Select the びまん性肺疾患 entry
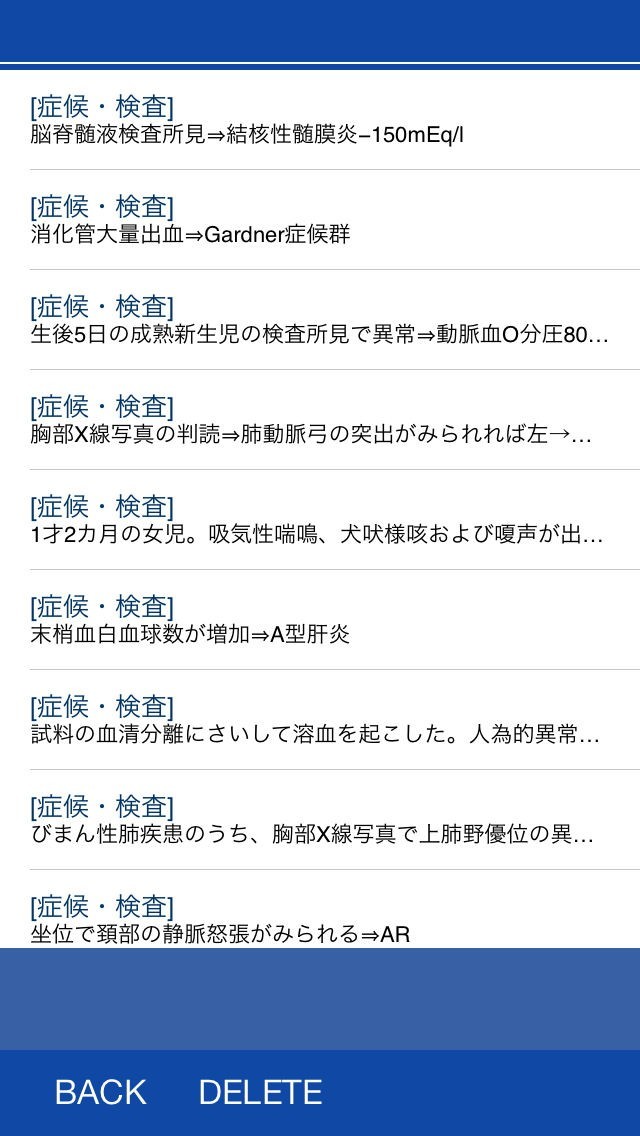The width and height of the screenshot is (640, 1136). tap(320, 820)
